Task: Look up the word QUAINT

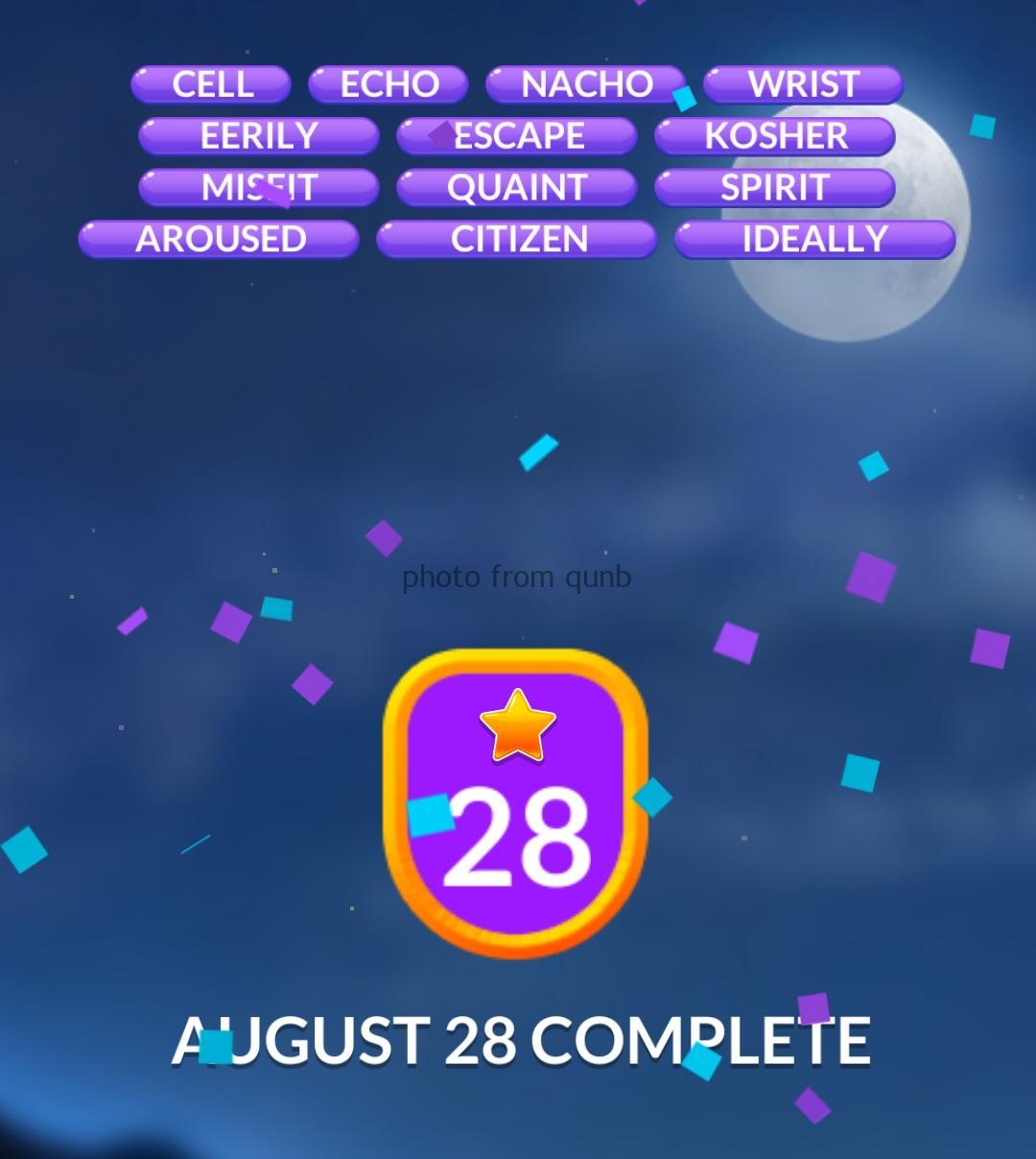Action: [517, 188]
